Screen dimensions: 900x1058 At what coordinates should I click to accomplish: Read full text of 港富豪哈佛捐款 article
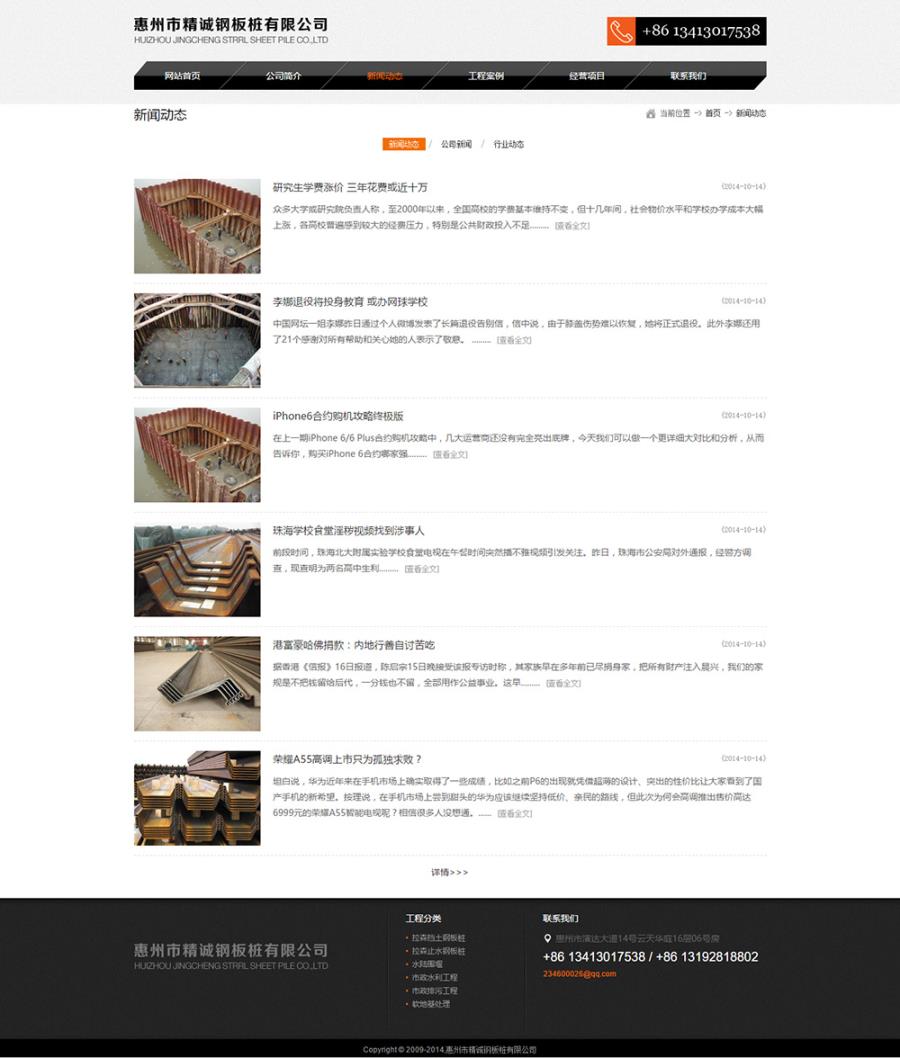pos(563,684)
